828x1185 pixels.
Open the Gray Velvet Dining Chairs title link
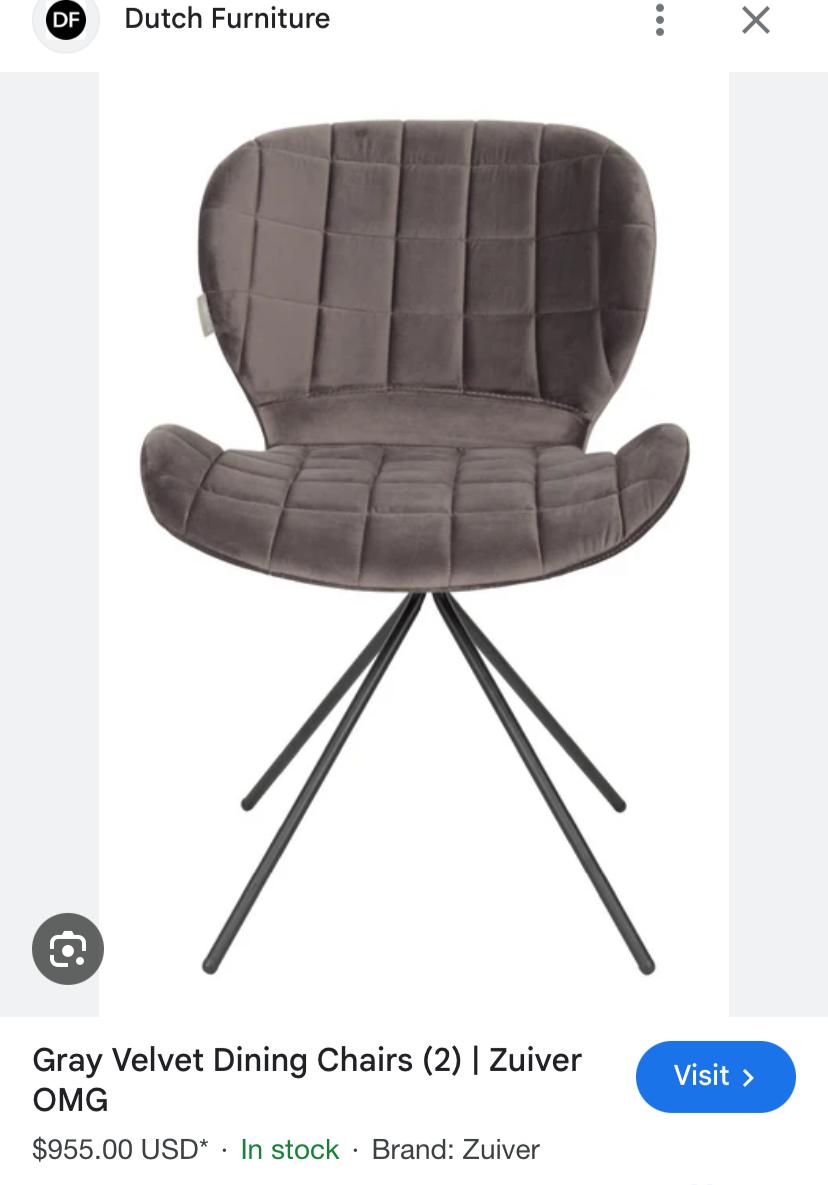click(307, 1079)
